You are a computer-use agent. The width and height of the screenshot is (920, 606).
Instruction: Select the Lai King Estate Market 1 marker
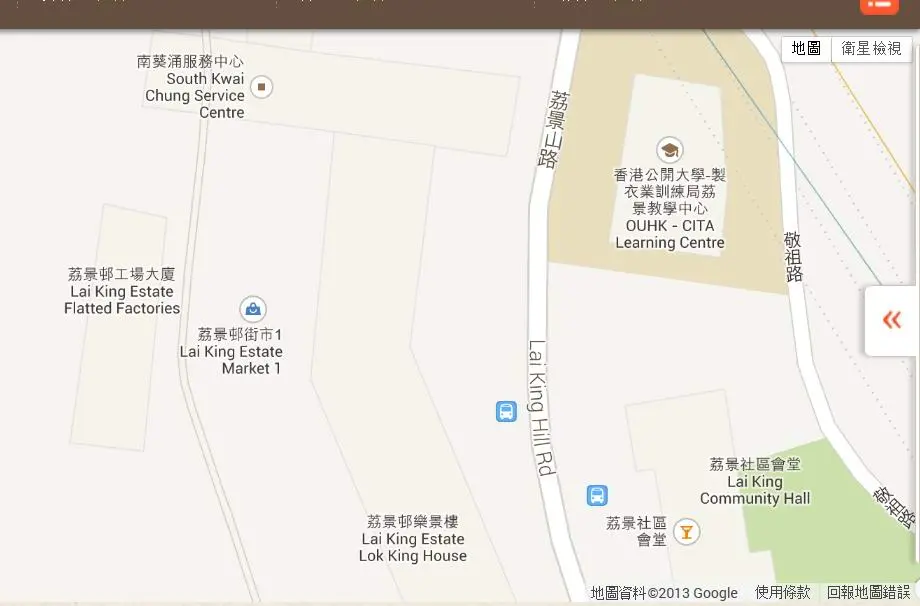tap(253, 309)
